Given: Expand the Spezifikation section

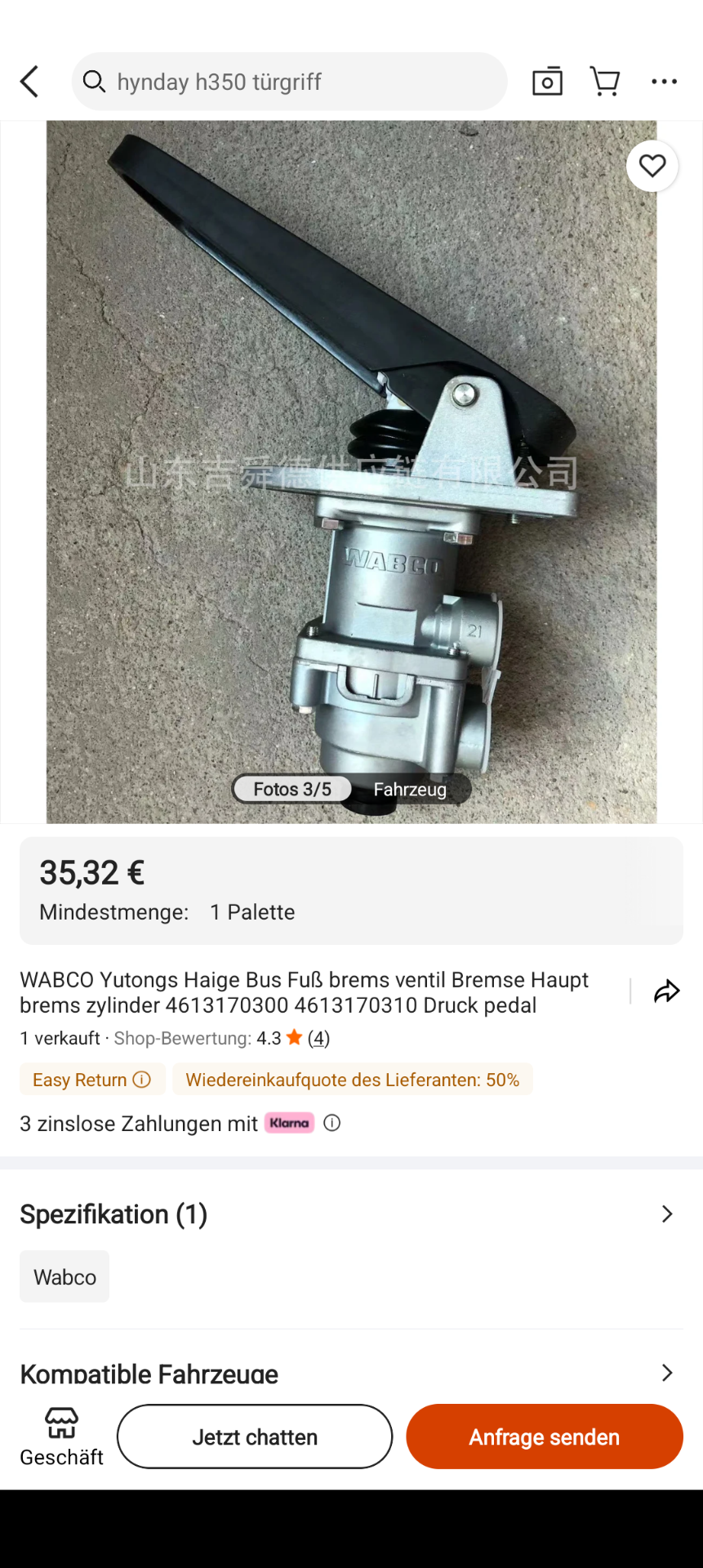Looking at the screenshot, I should pyautogui.click(x=666, y=1214).
